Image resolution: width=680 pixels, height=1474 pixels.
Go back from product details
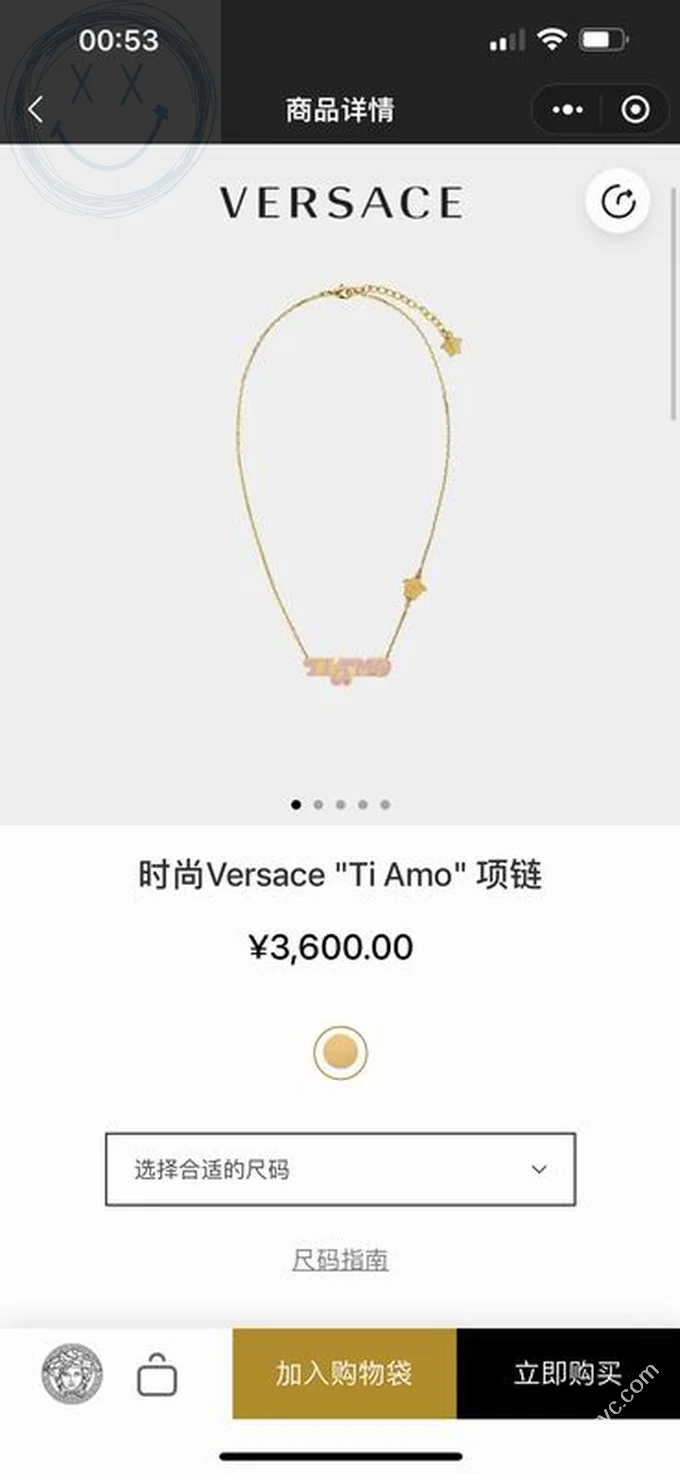[x=36, y=109]
